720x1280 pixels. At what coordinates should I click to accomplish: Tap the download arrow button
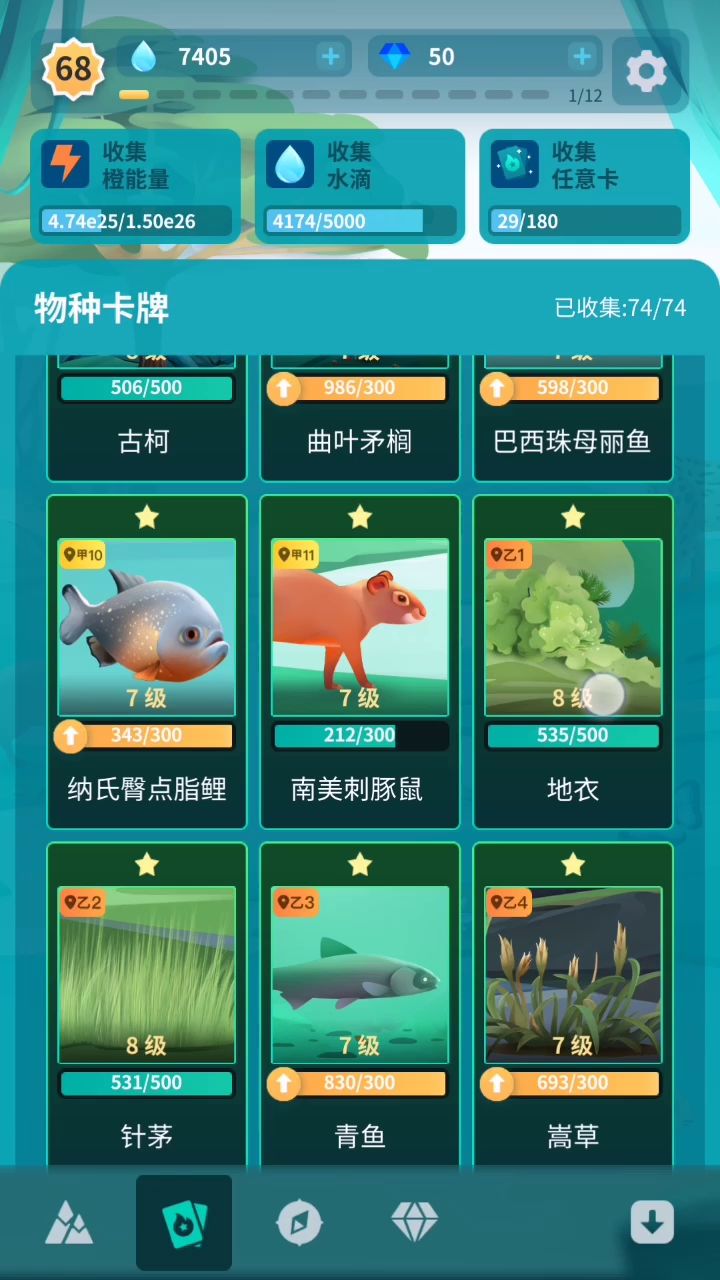pos(651,1222)
